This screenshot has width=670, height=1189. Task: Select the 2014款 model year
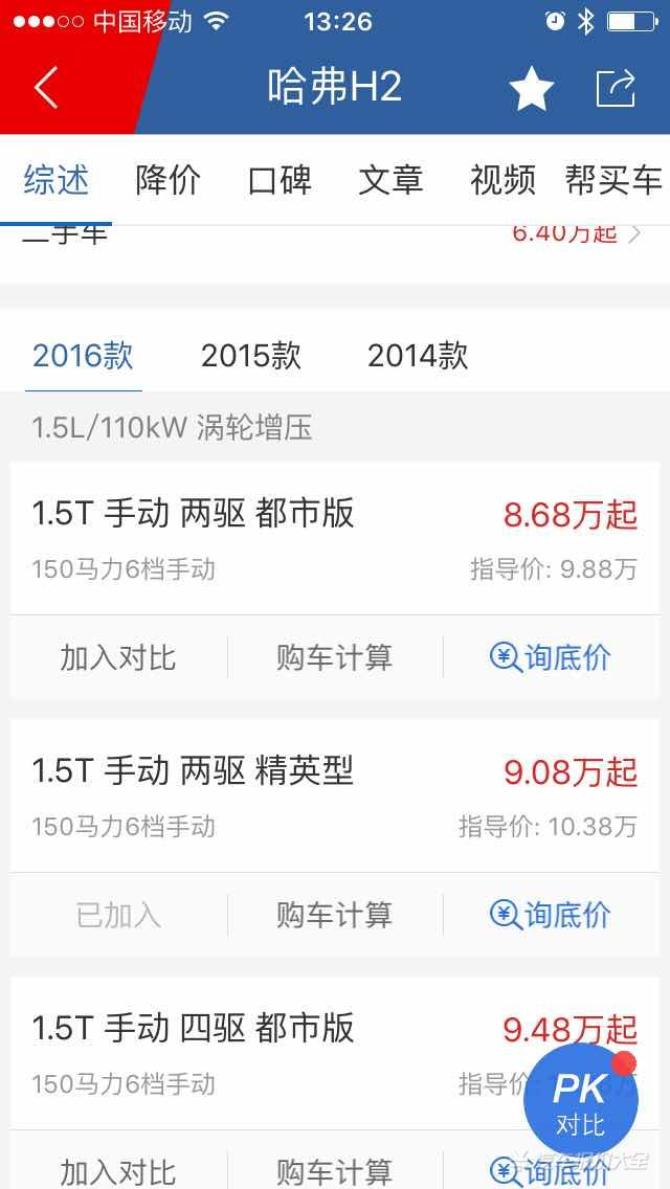coord(417,356)
